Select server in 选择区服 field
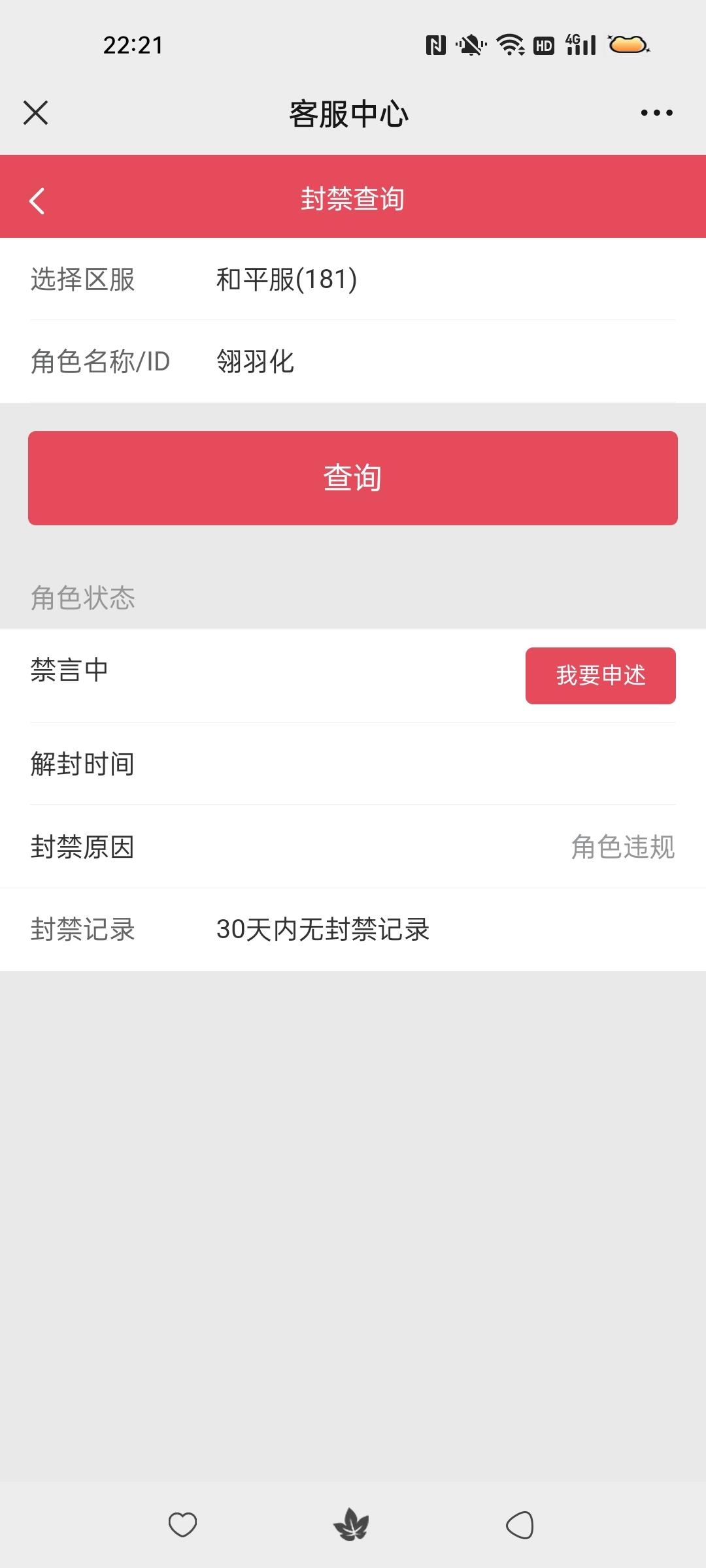Viewport: 706px width, 1568px height. click(x=353, y=279)
